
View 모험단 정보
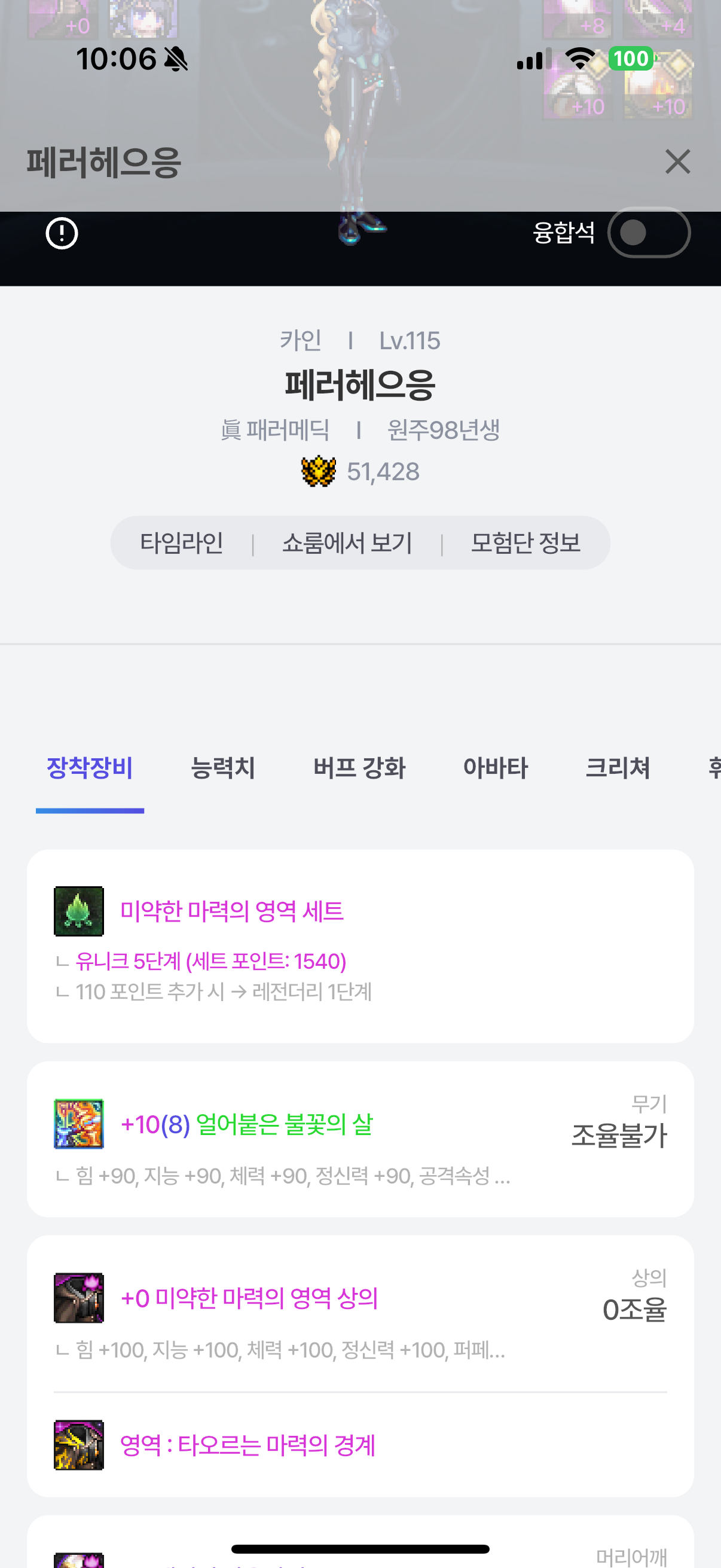(525, 543)
